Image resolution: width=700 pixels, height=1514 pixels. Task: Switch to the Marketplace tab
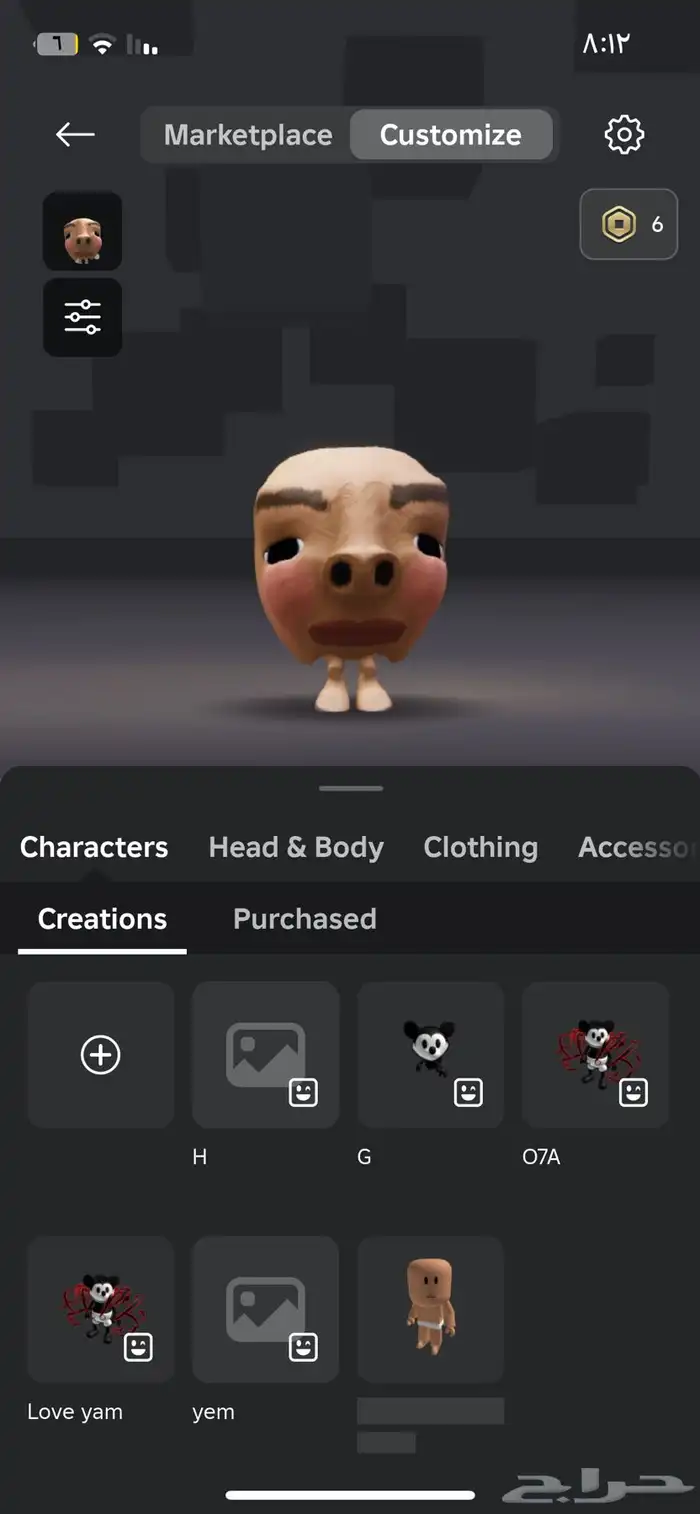pyautogui.click(x=247, y=135)
